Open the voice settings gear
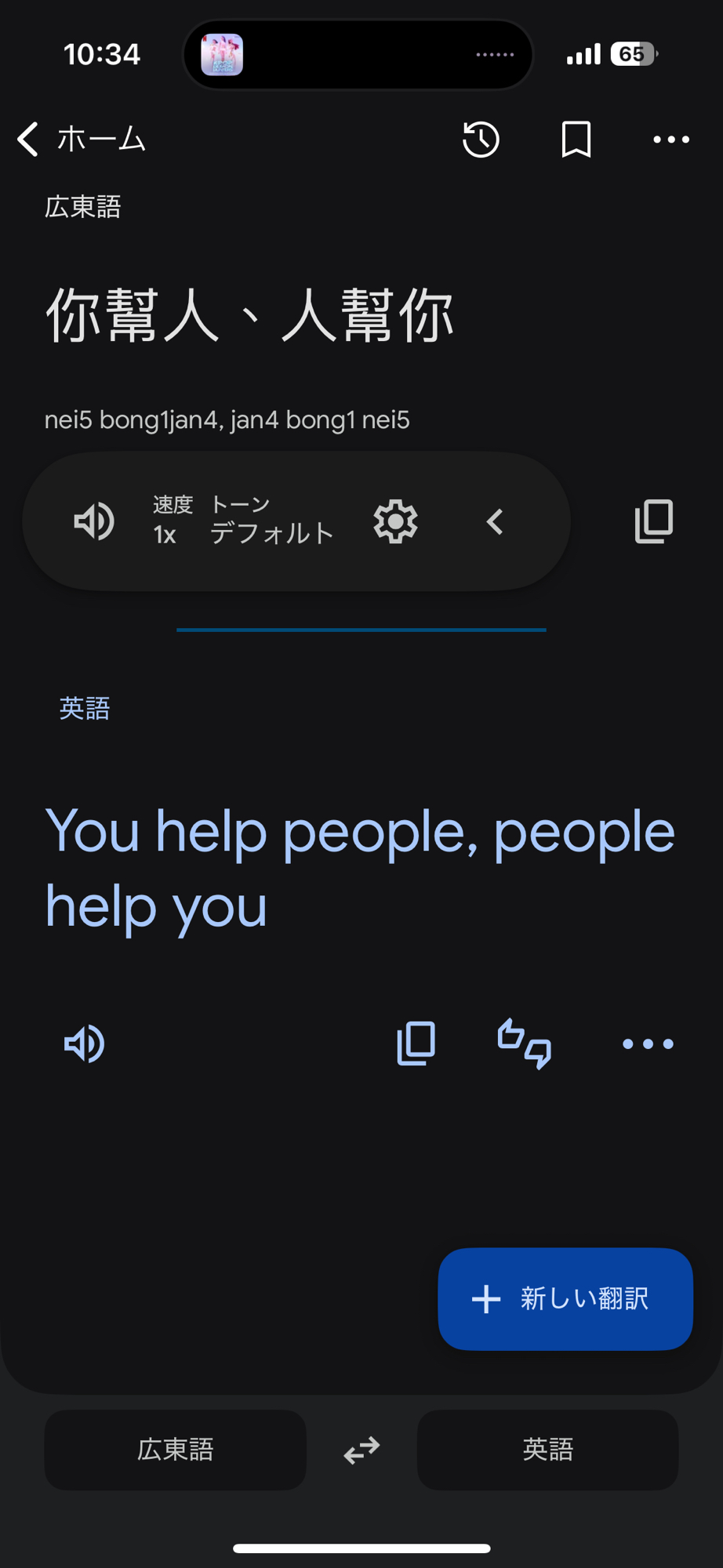 [x=395, y=521]
